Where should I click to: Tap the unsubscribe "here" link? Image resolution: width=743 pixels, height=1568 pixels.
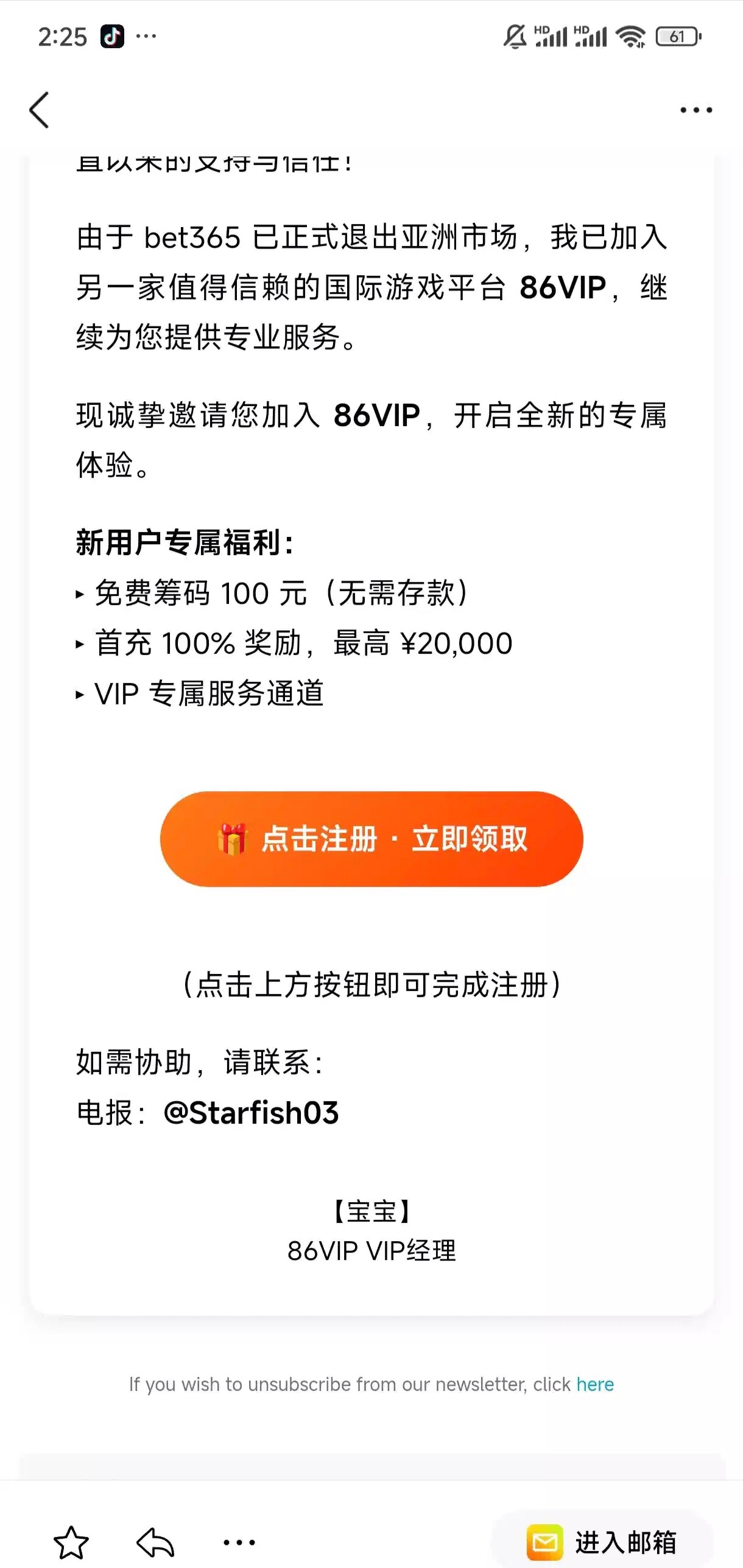595,1384
